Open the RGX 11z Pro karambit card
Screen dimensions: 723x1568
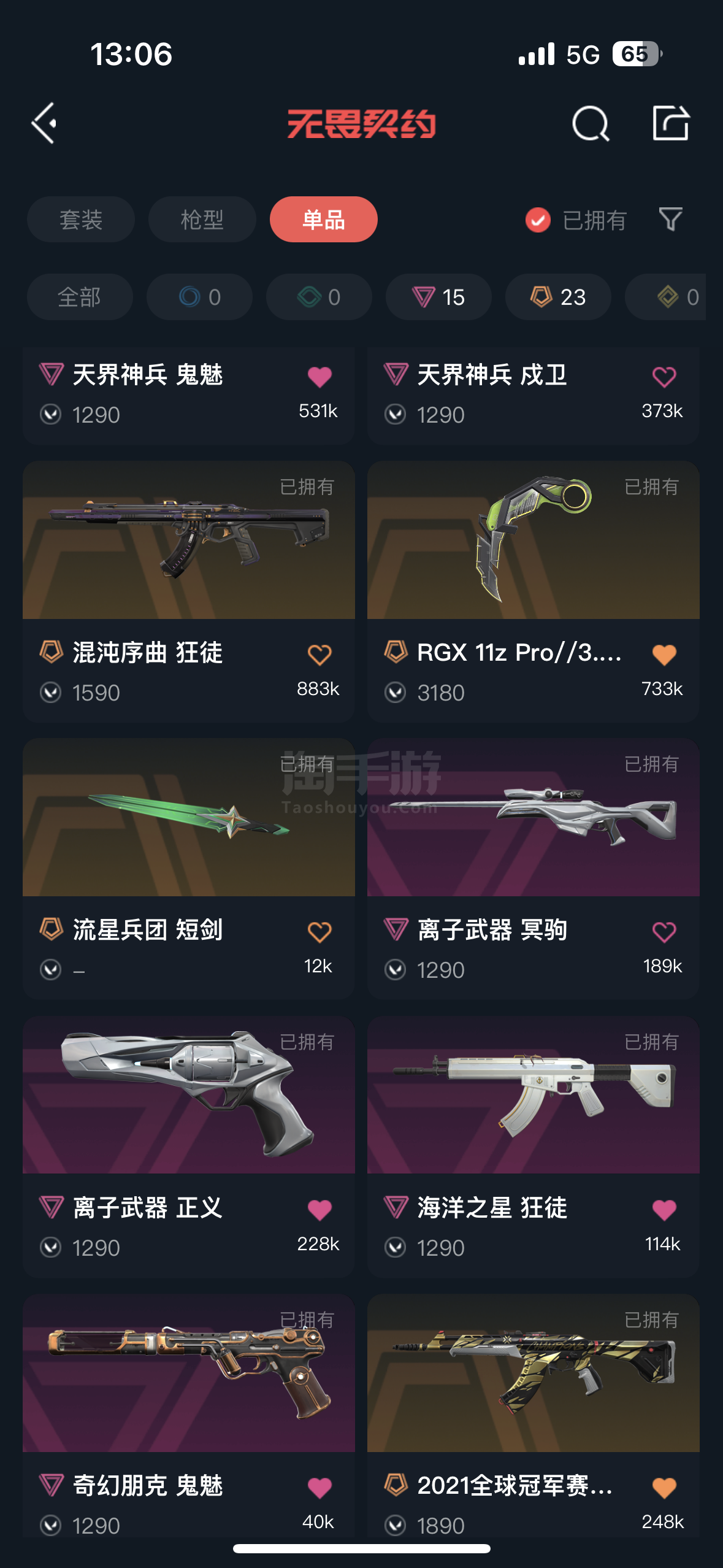[534, 591]
